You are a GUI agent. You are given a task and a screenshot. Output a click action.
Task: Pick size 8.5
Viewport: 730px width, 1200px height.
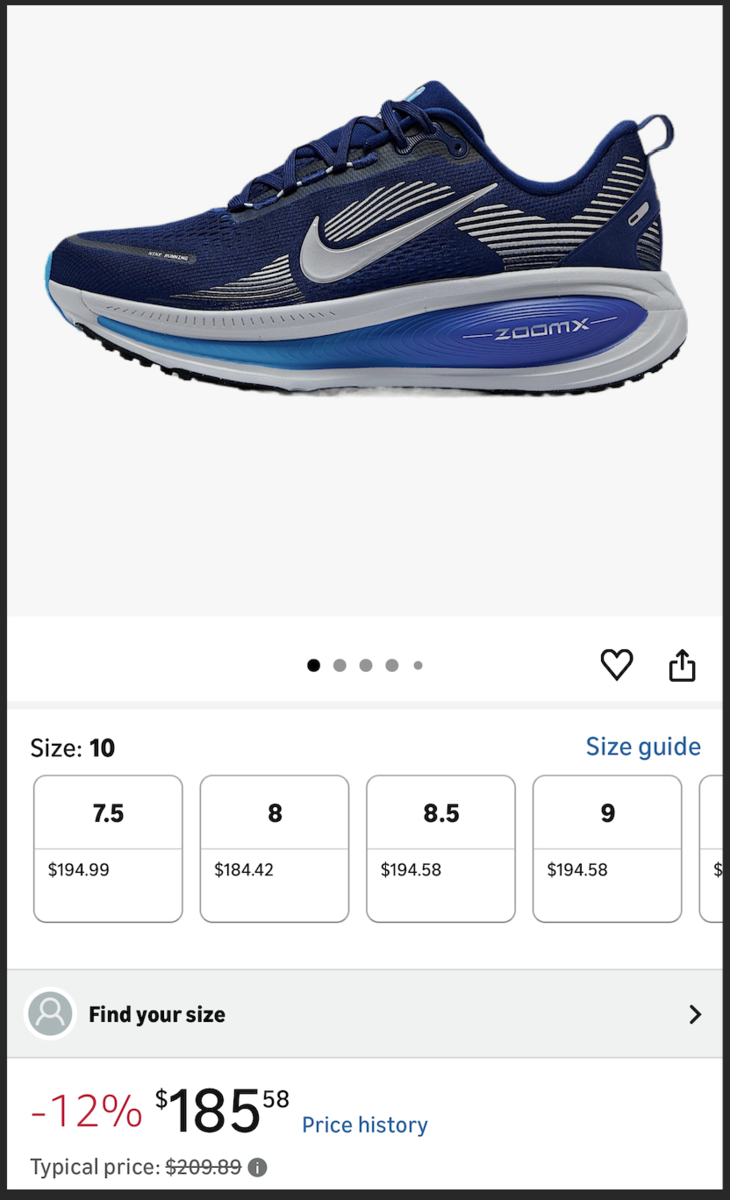tap(440, 848)
